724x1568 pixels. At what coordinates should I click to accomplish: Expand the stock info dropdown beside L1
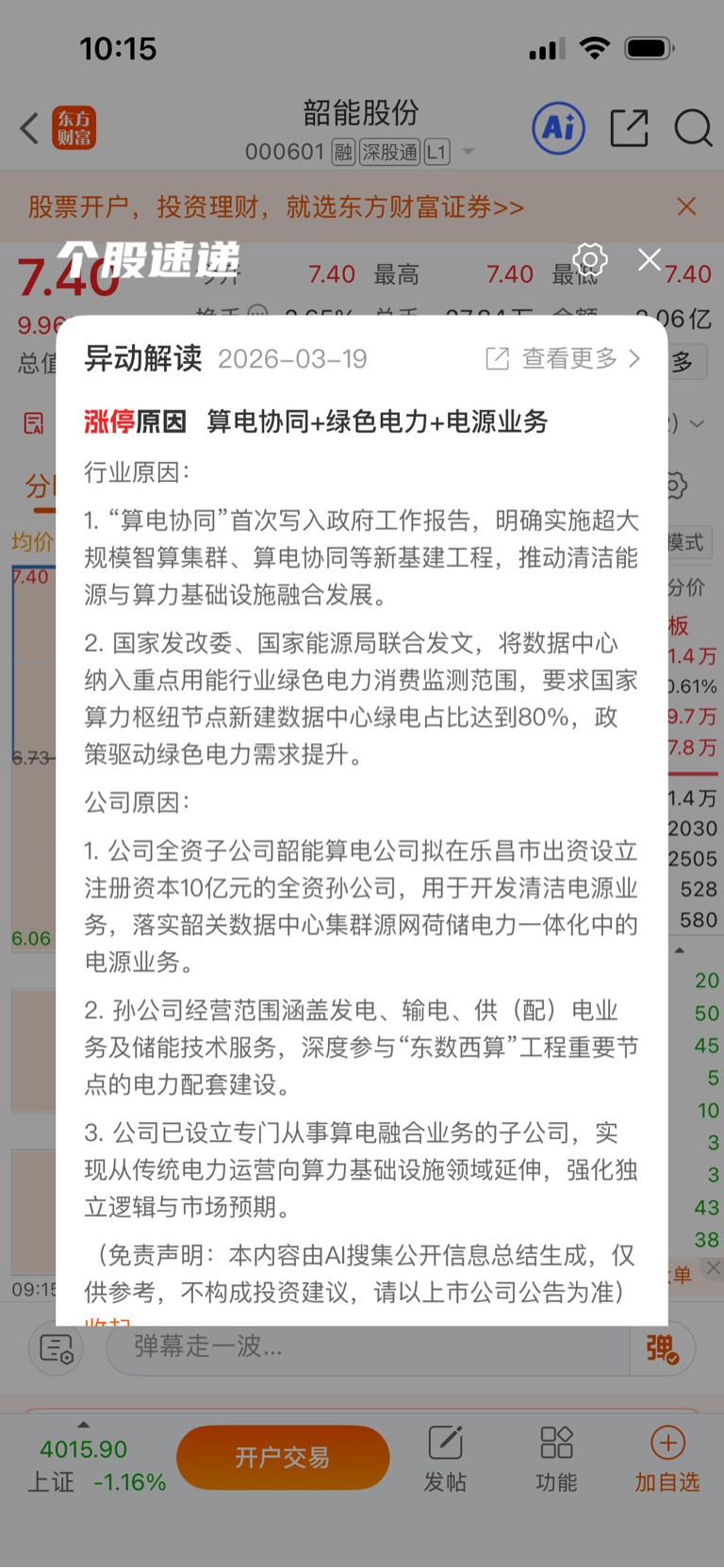click(x=467, y=152)
